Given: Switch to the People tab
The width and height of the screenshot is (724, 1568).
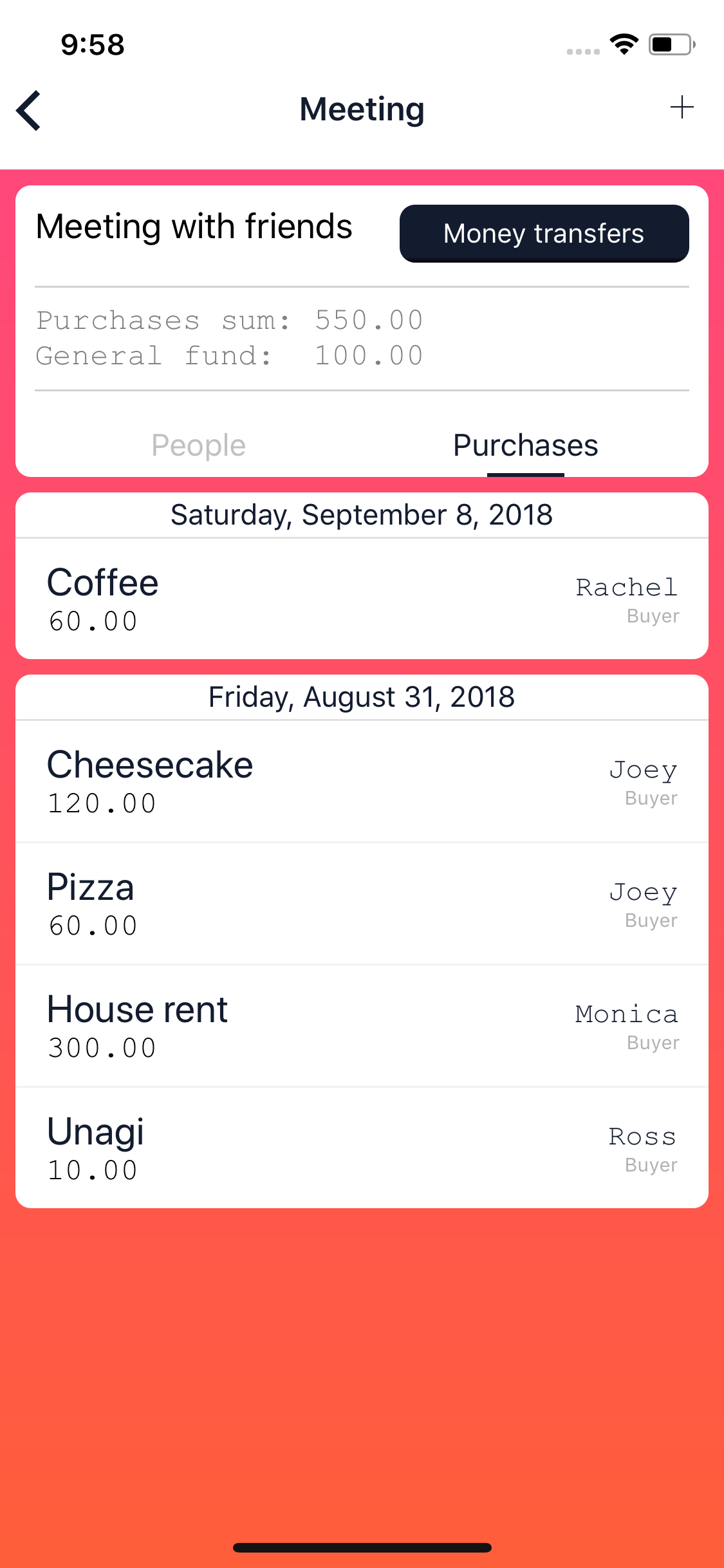Looking at the screenshot, I should pos(198,445).
